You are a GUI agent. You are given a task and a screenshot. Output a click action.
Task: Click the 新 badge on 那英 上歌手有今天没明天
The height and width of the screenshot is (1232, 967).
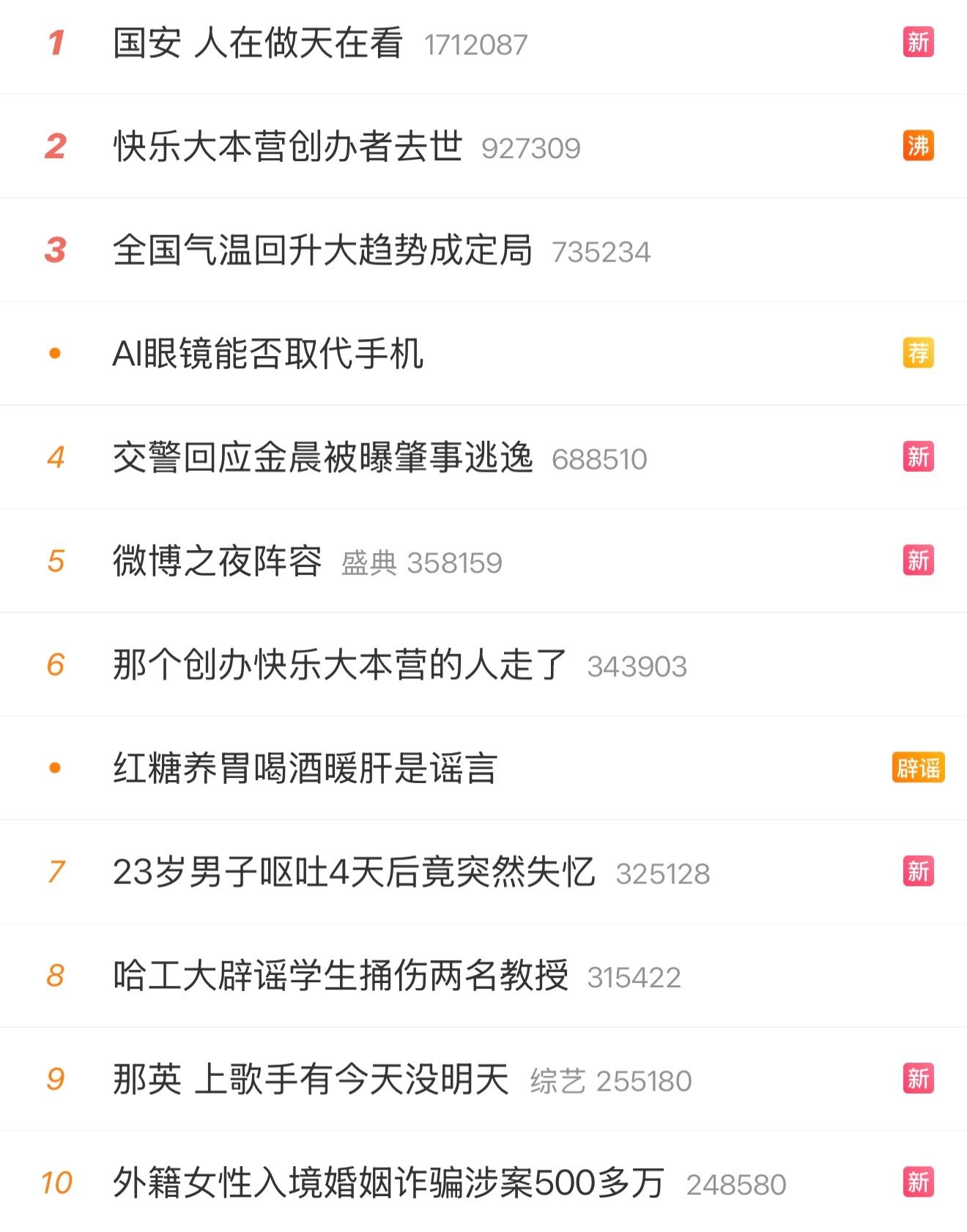918,1079
